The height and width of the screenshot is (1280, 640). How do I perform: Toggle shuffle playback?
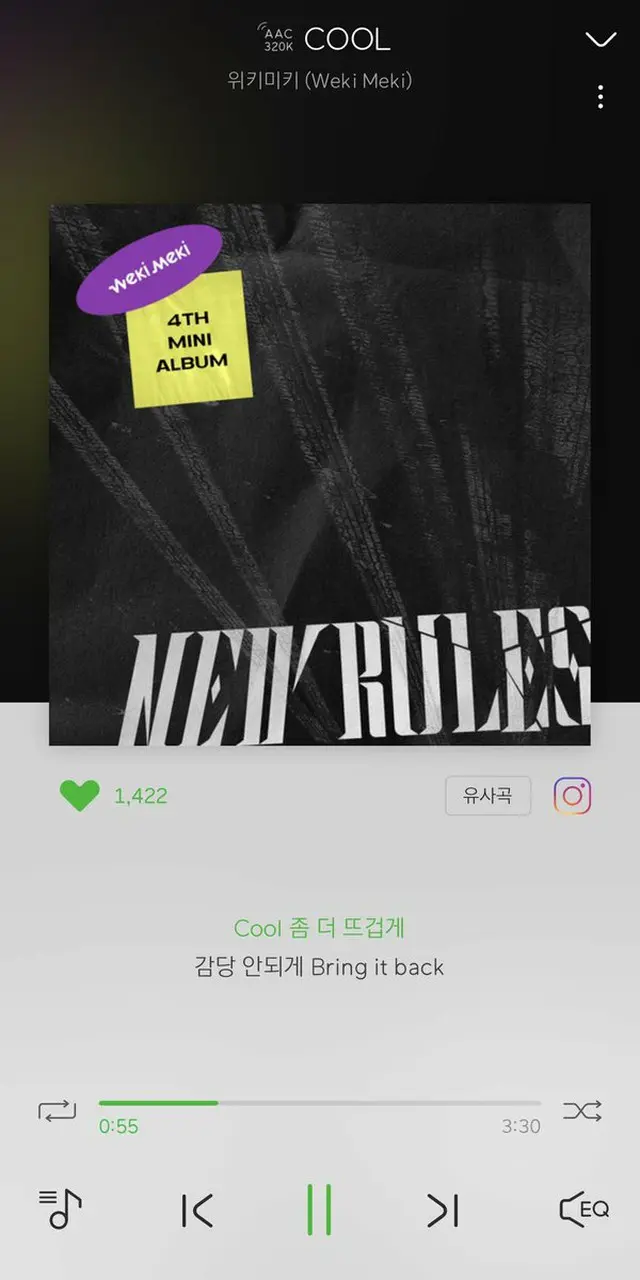(582, 1111)
